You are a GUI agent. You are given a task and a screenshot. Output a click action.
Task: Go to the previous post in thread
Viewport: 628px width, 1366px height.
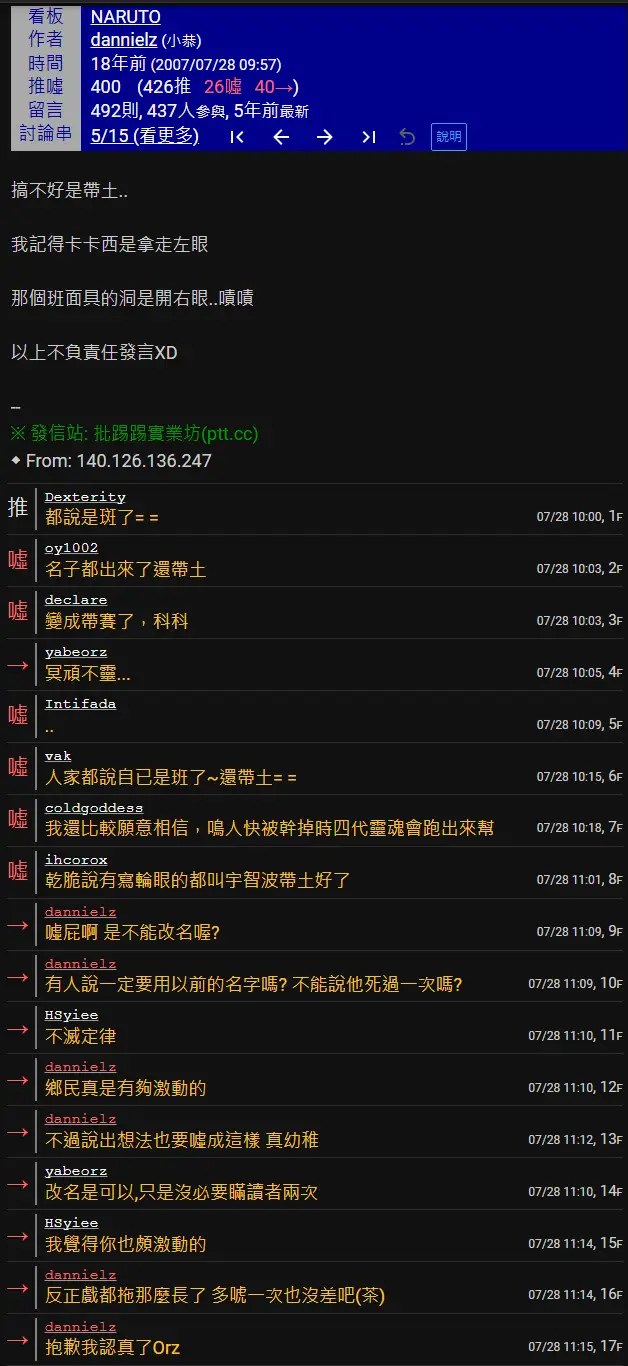pyautogui.click(x=281, y=137)
